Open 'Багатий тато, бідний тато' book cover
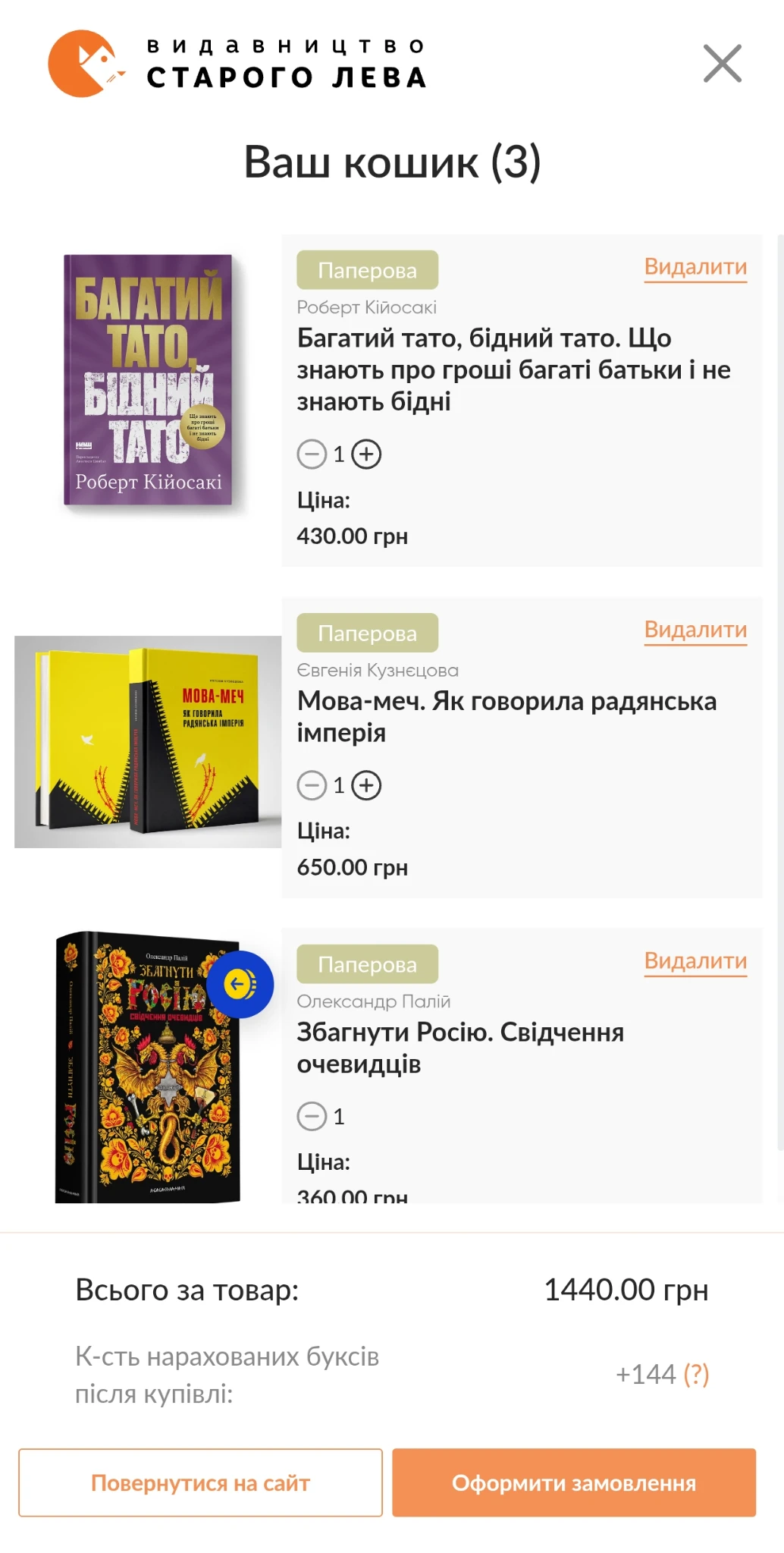784x1553 pixels. pos(148,379)
